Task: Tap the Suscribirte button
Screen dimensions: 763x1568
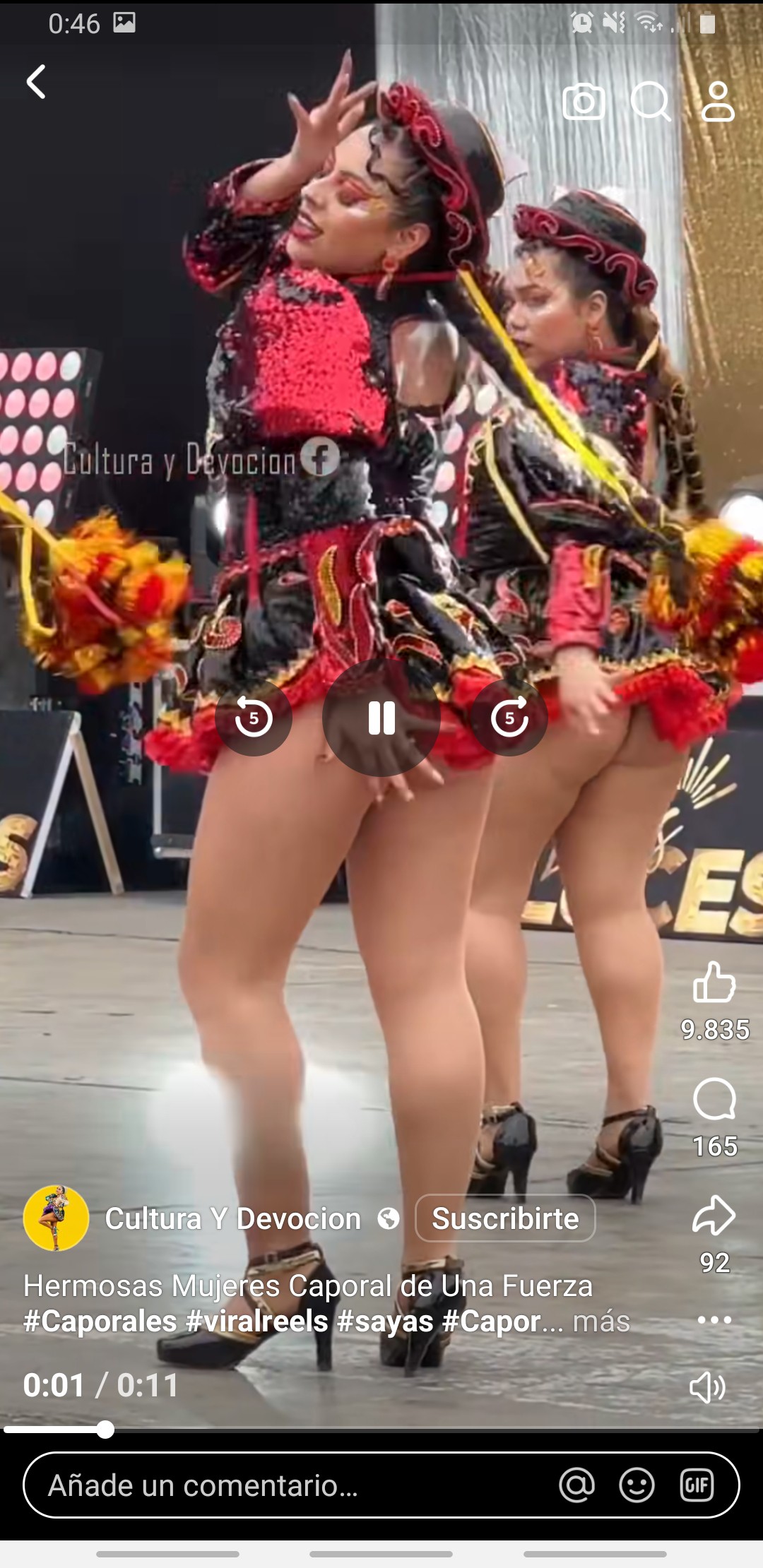Action: point(505,1218)
